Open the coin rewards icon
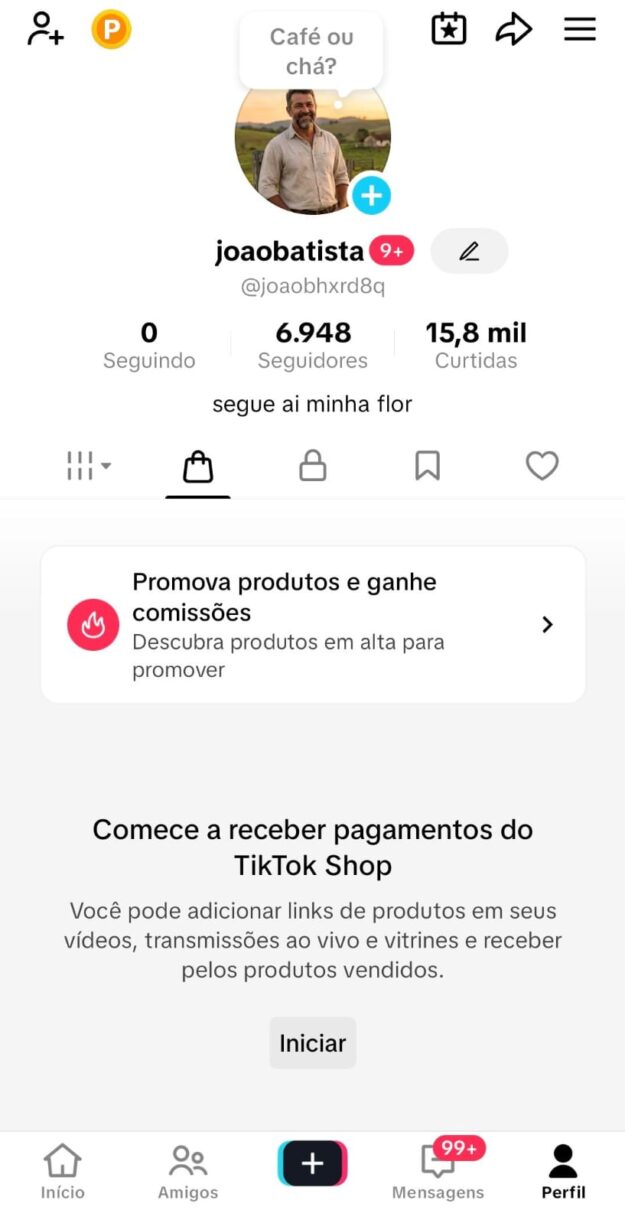 tap(111, 30)
